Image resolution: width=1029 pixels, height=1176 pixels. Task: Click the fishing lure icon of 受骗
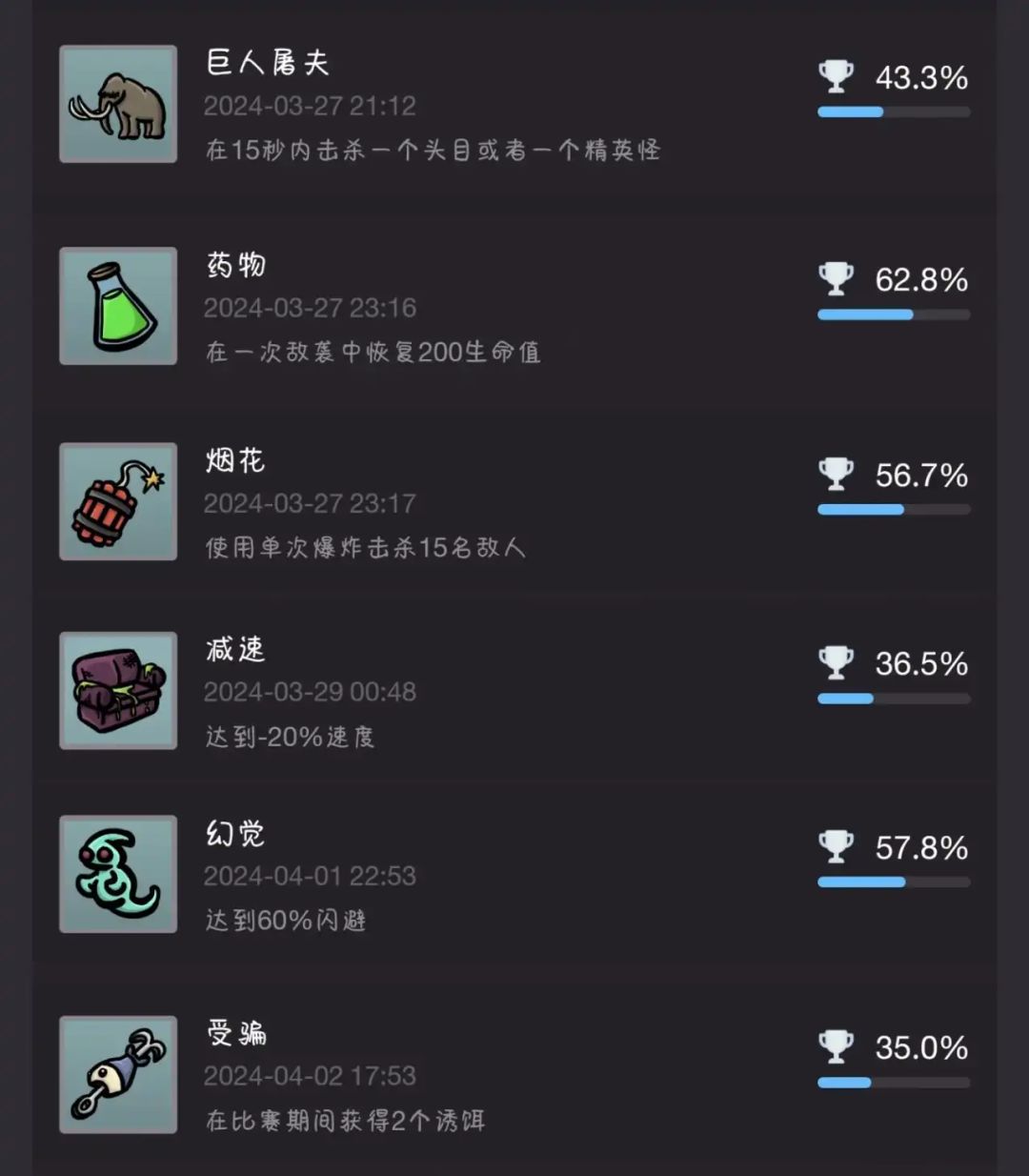pyautogui.click(x=117, y=1073)
